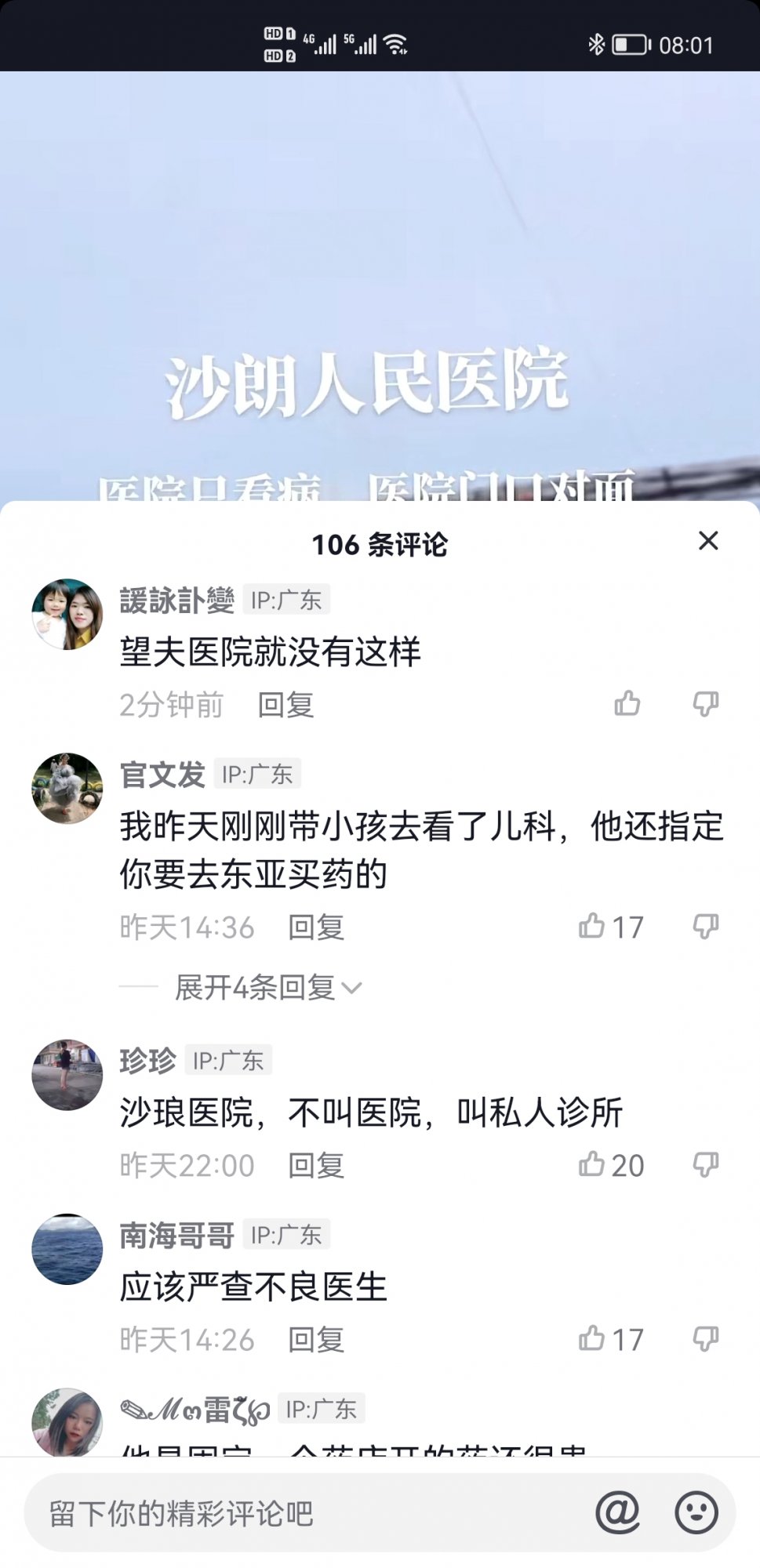Reply to 南海哥哥's comment

pyautogui.click(x=315, y=1340)
